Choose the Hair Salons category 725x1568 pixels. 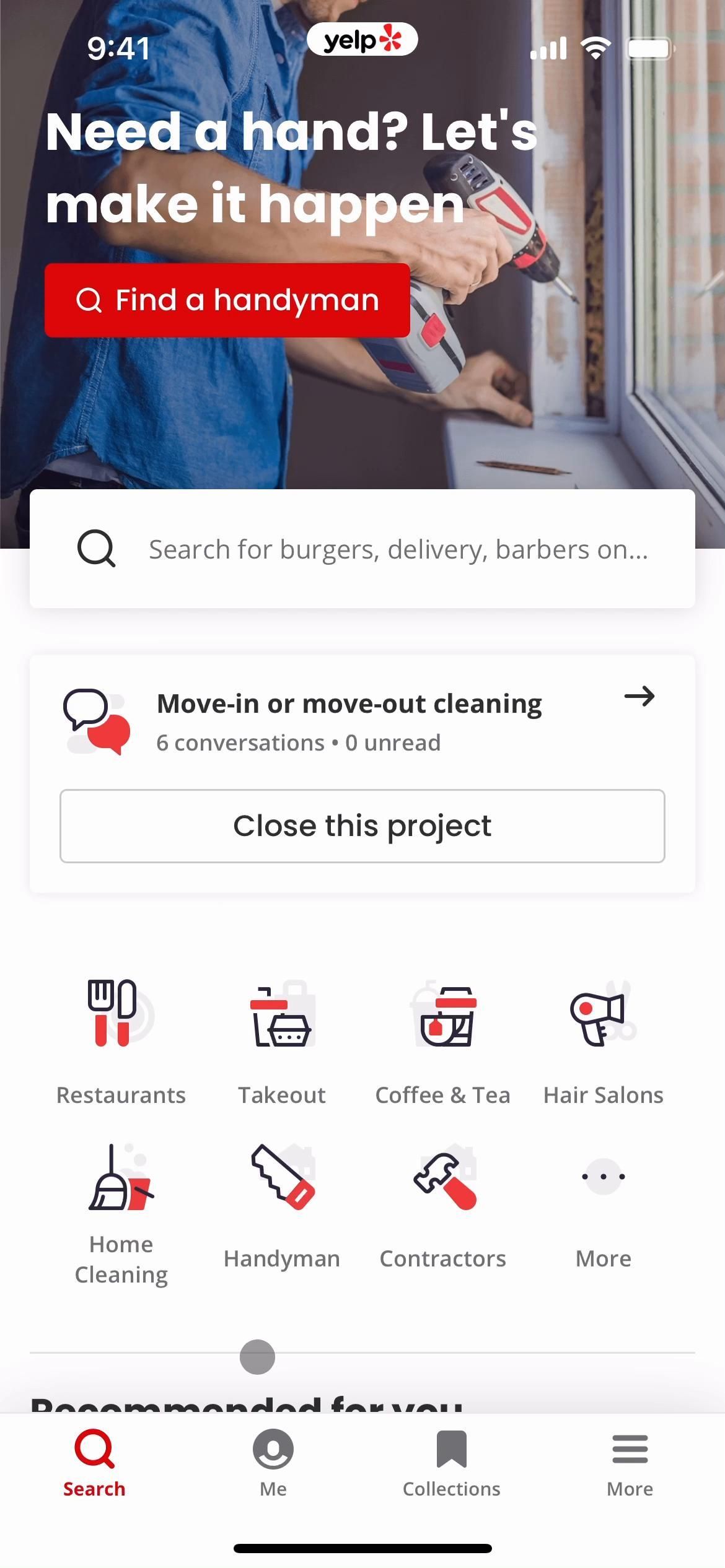click(603, 1040)
